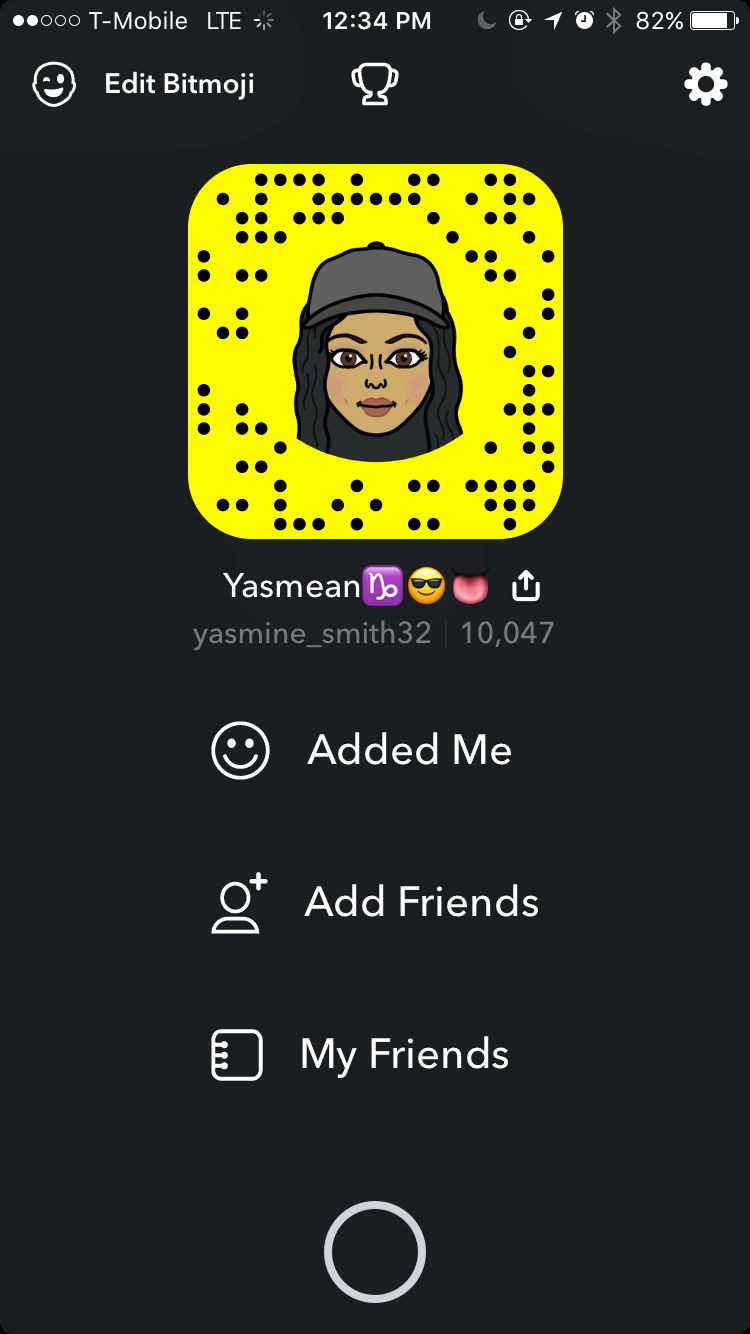
Task: View trophy case
Action: [375, 85]
